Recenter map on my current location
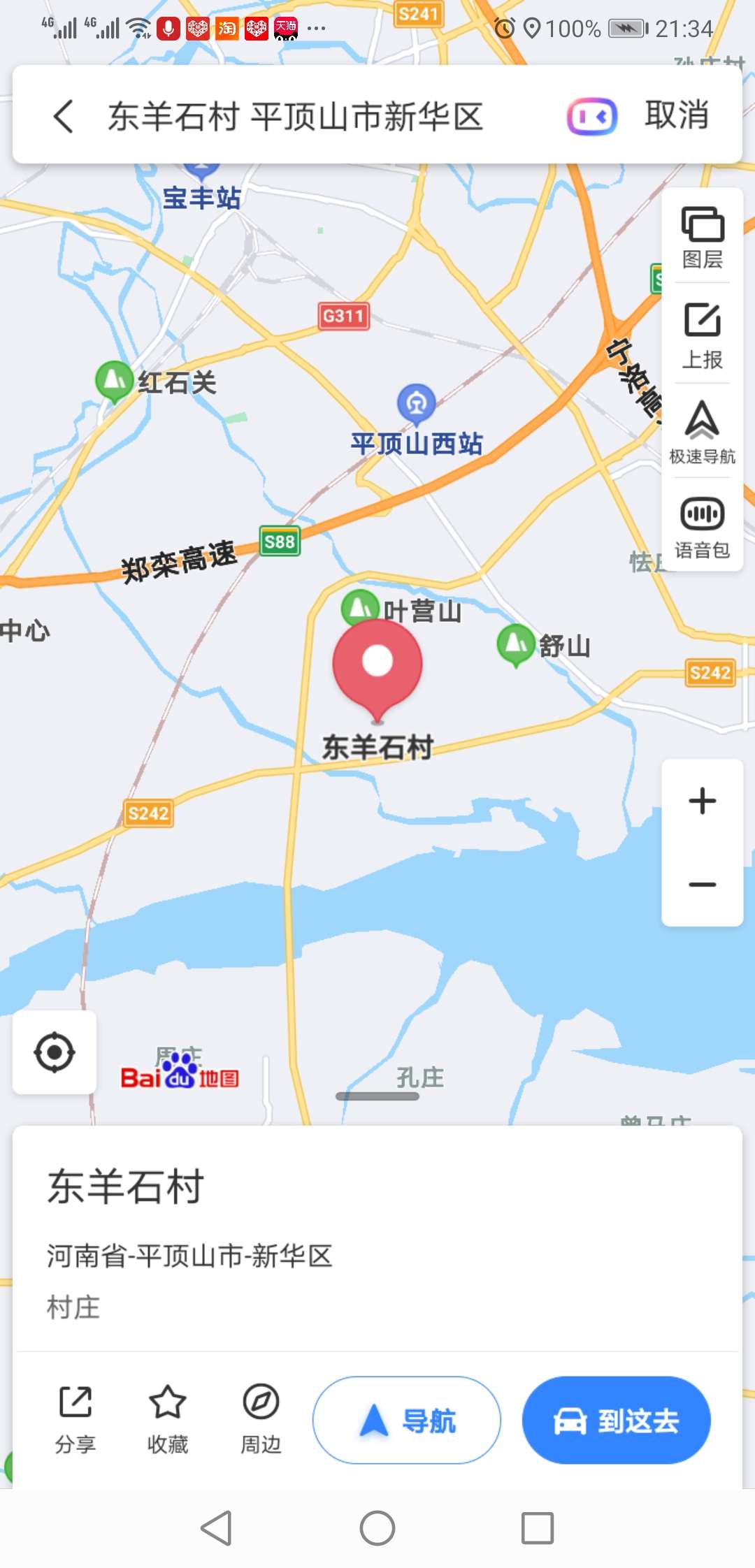Image resolution: width=755 pixels, height=1568 pixels. coord(55,1052)
